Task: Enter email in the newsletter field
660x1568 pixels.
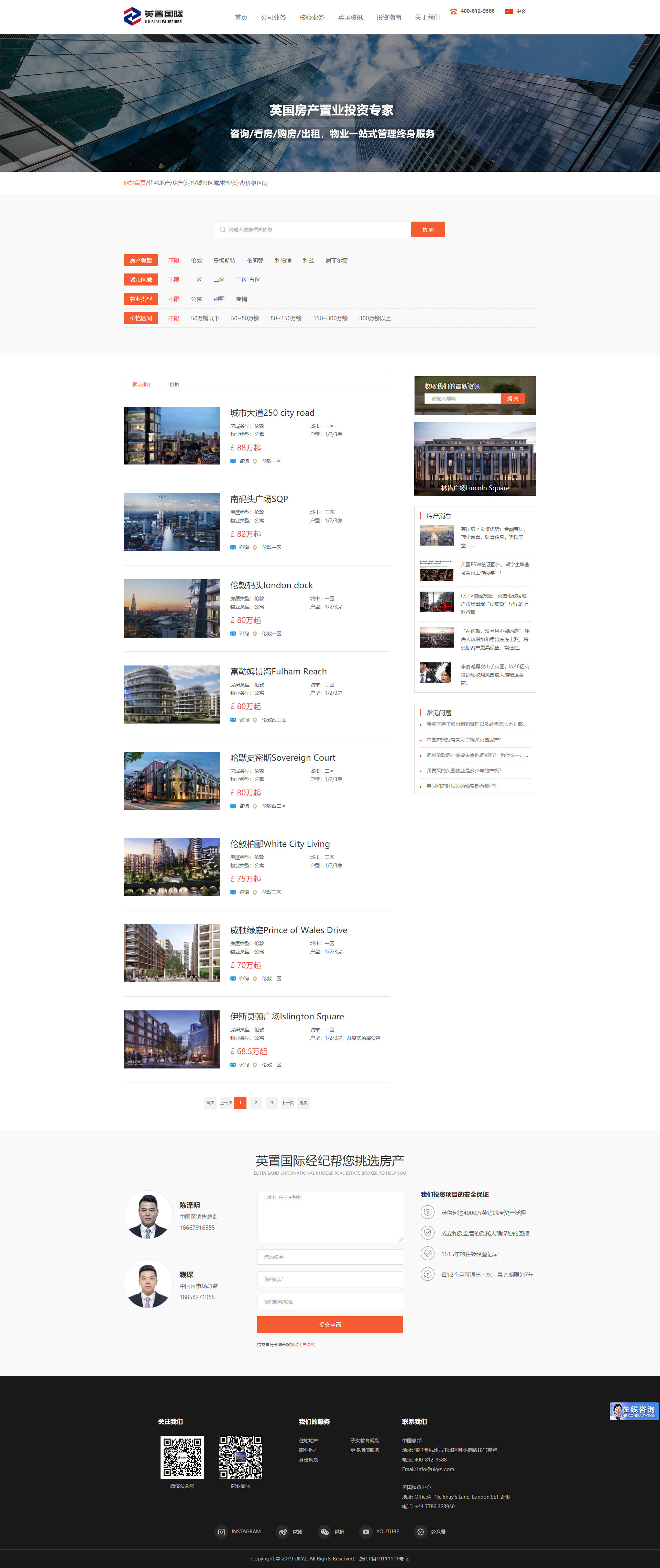Action: click(x=462, y=399)
